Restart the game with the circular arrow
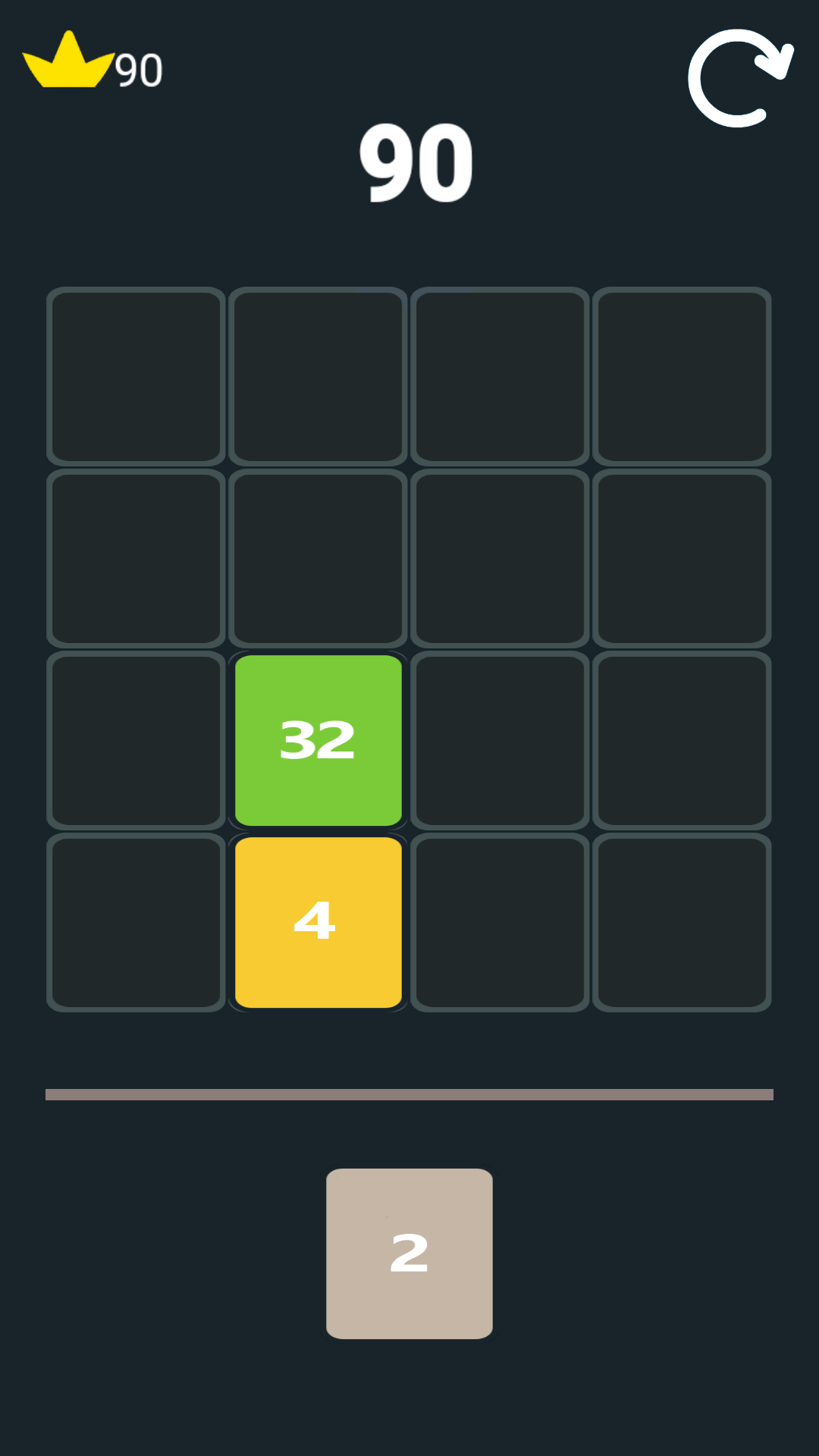This screenshot has height=1456, width=819. pos(740,78)
